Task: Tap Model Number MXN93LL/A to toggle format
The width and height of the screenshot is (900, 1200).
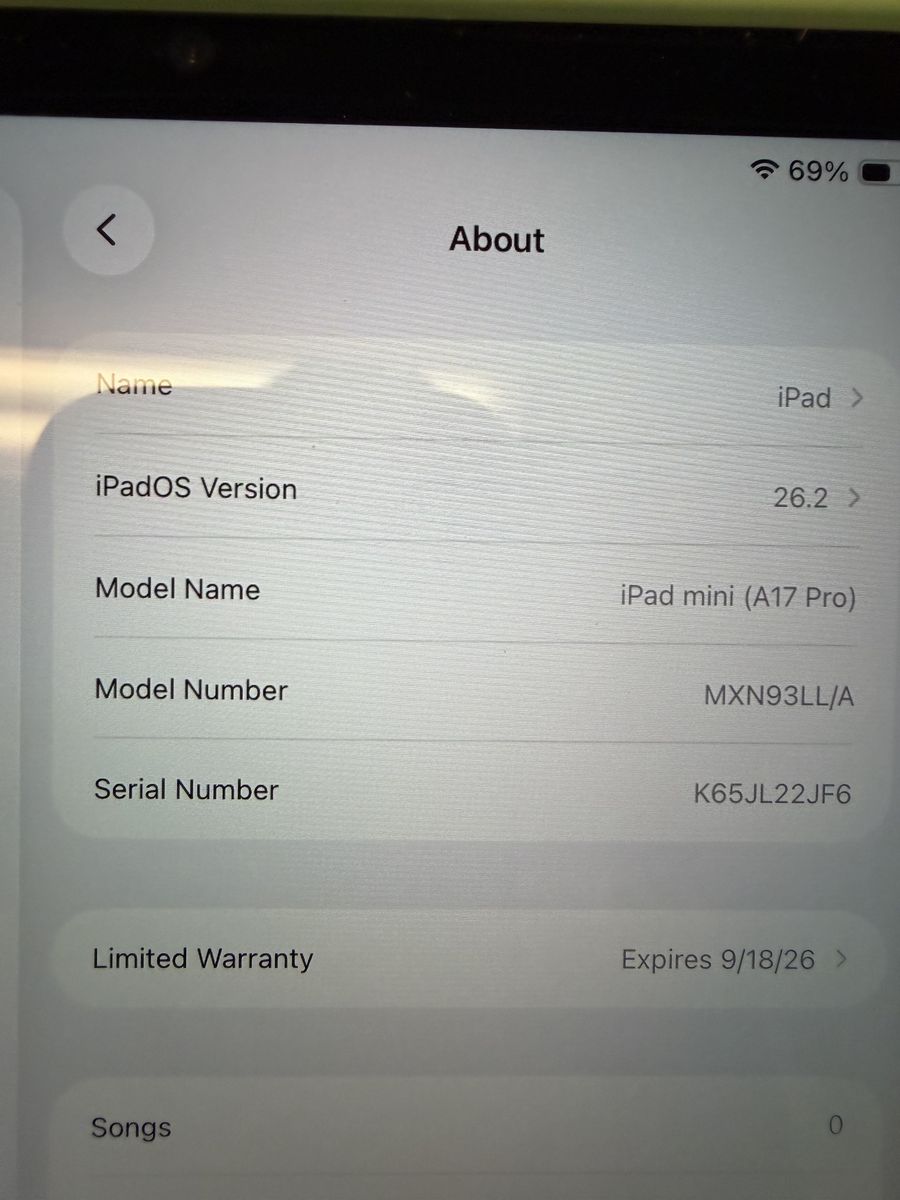Action: coord(779,695)
